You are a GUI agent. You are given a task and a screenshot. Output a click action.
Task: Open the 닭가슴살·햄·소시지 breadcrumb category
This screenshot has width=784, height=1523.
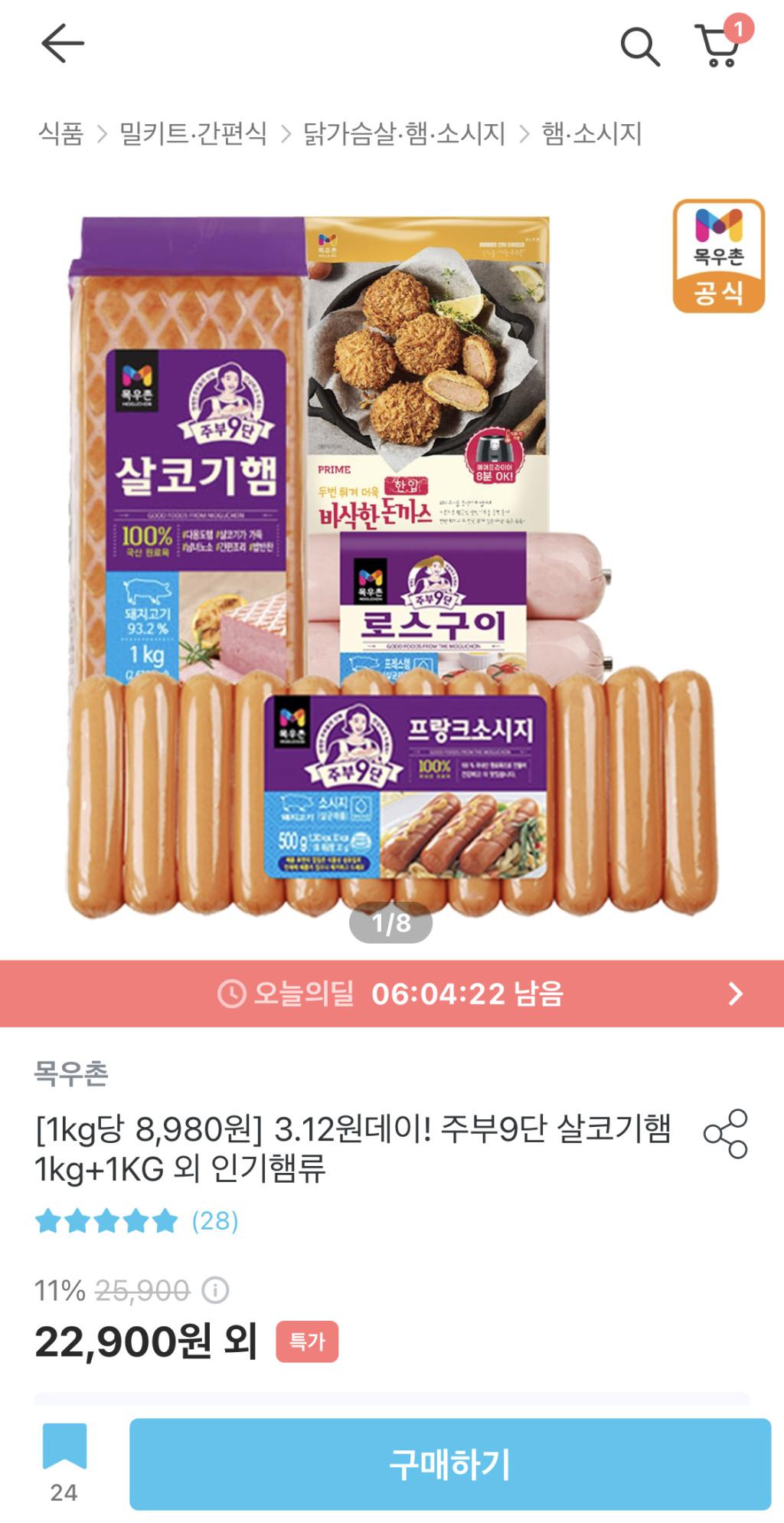point(404,134)
